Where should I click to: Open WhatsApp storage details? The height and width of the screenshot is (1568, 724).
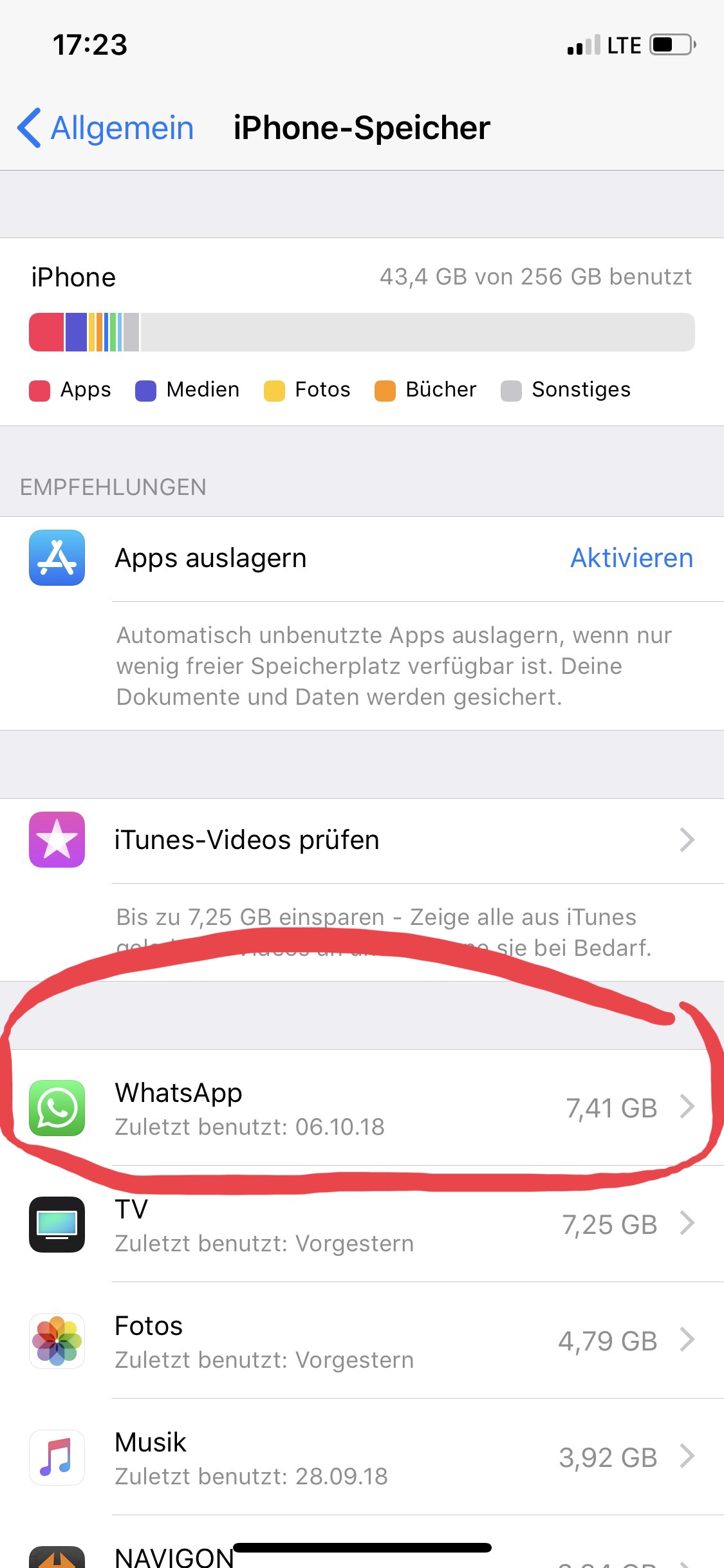[x=386, y=1108]
